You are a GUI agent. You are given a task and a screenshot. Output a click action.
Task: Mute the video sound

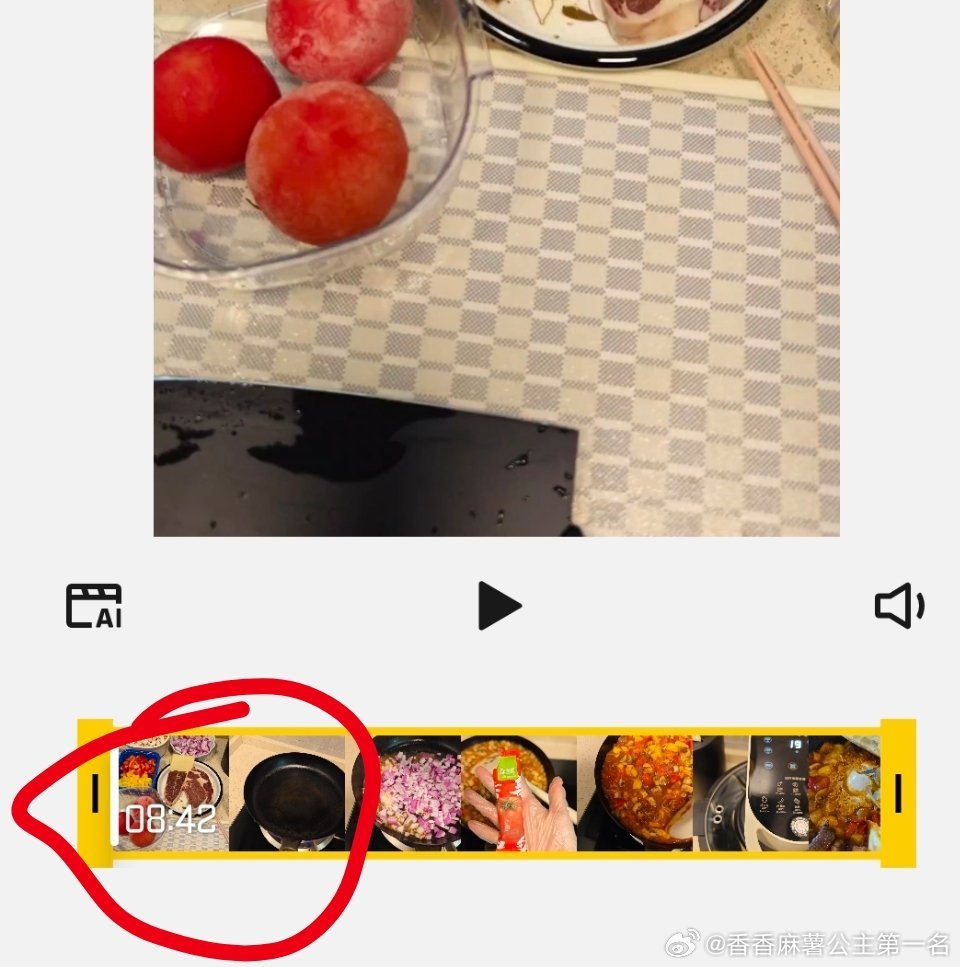(x=899, y=606)
